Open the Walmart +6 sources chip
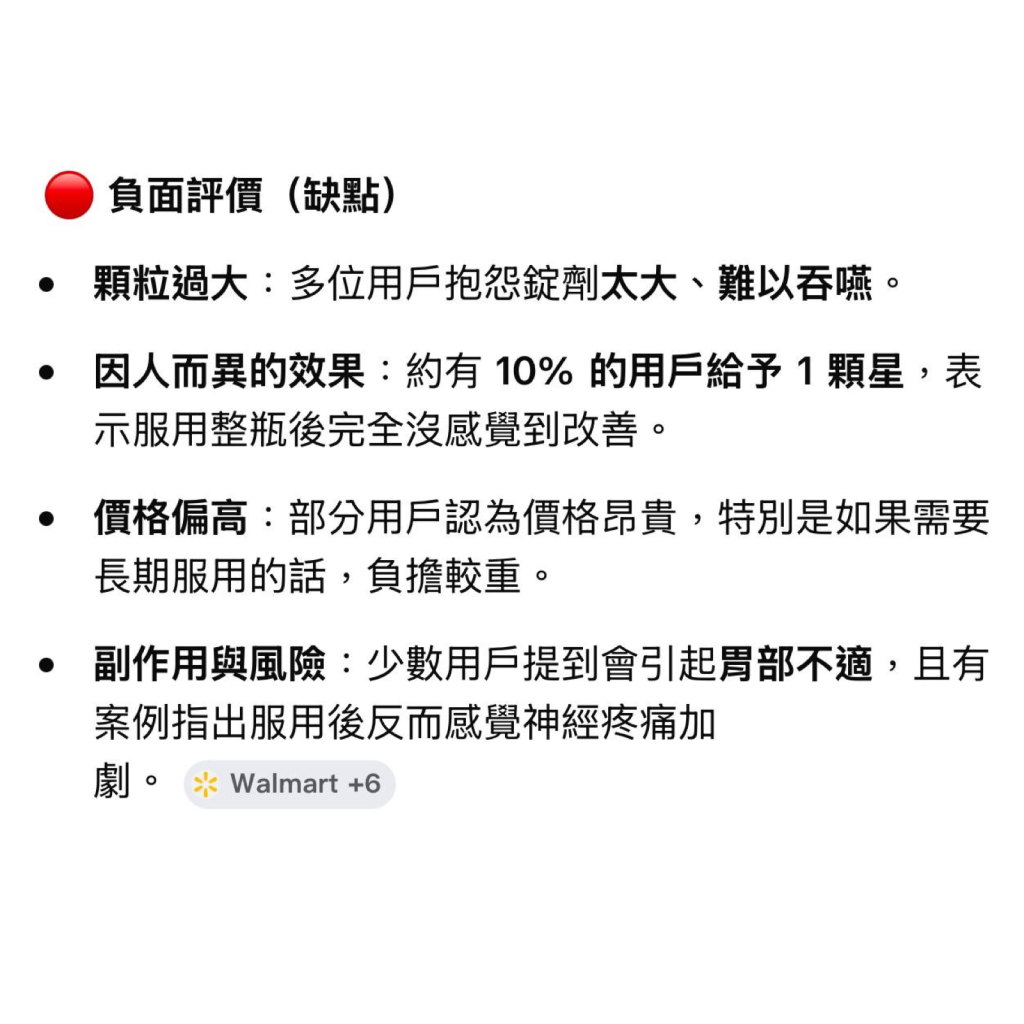The width and height of the screenshot is (1024, 1024). (x=289, y=784)
